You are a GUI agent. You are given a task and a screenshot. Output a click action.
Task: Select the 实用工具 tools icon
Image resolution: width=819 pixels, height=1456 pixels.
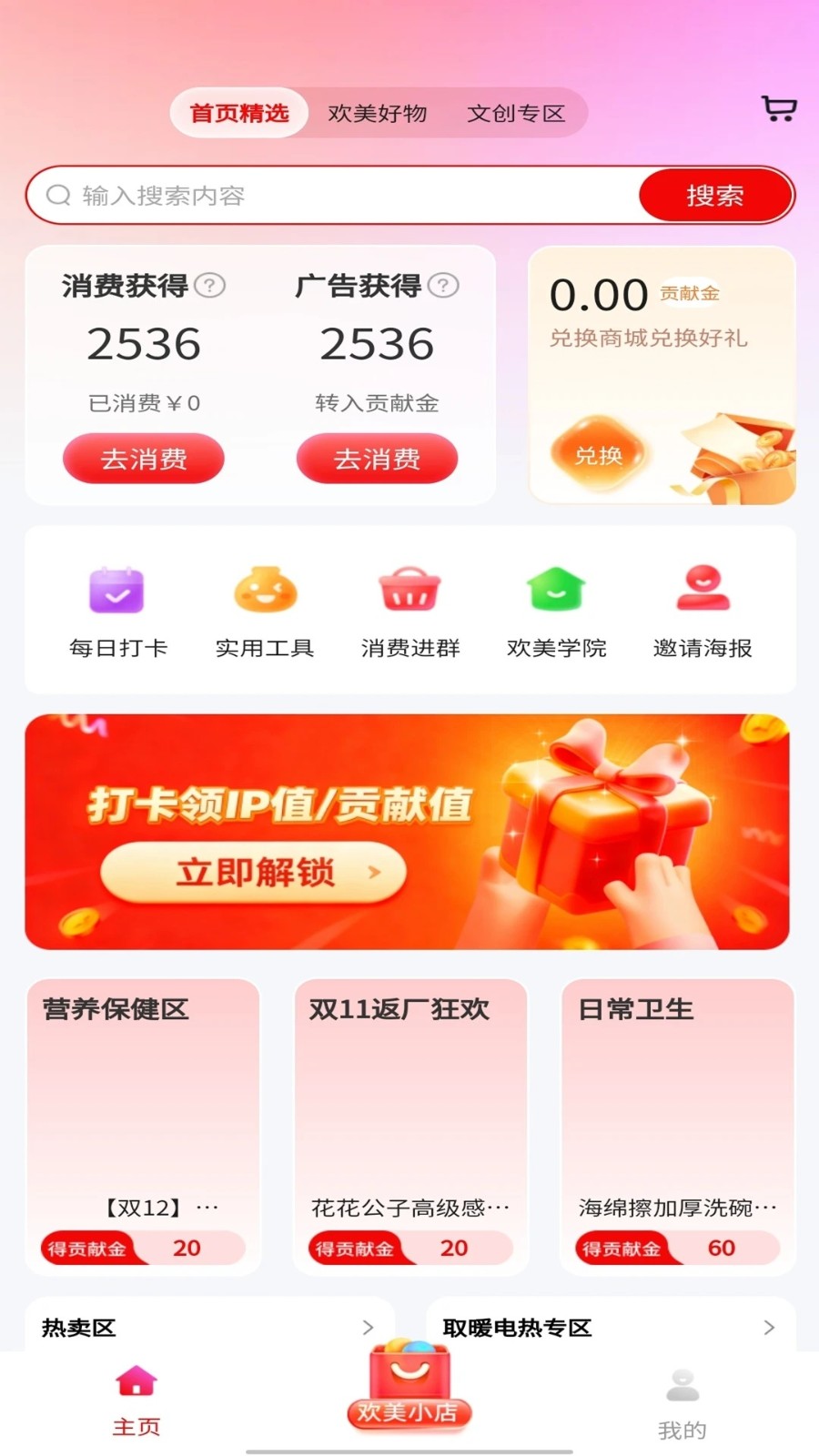[x=264, y=590]
